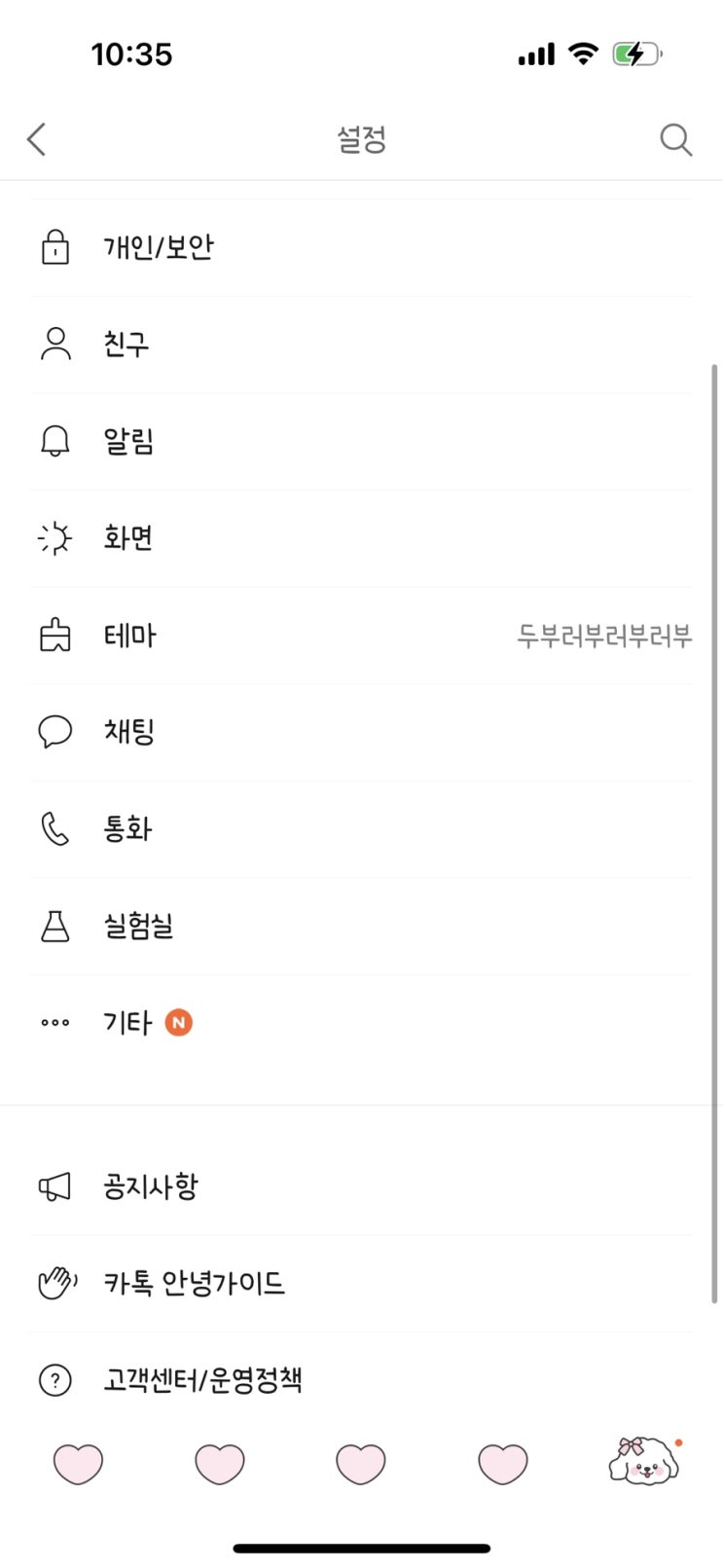View 공지사항 announcements

click(151, 1186)
